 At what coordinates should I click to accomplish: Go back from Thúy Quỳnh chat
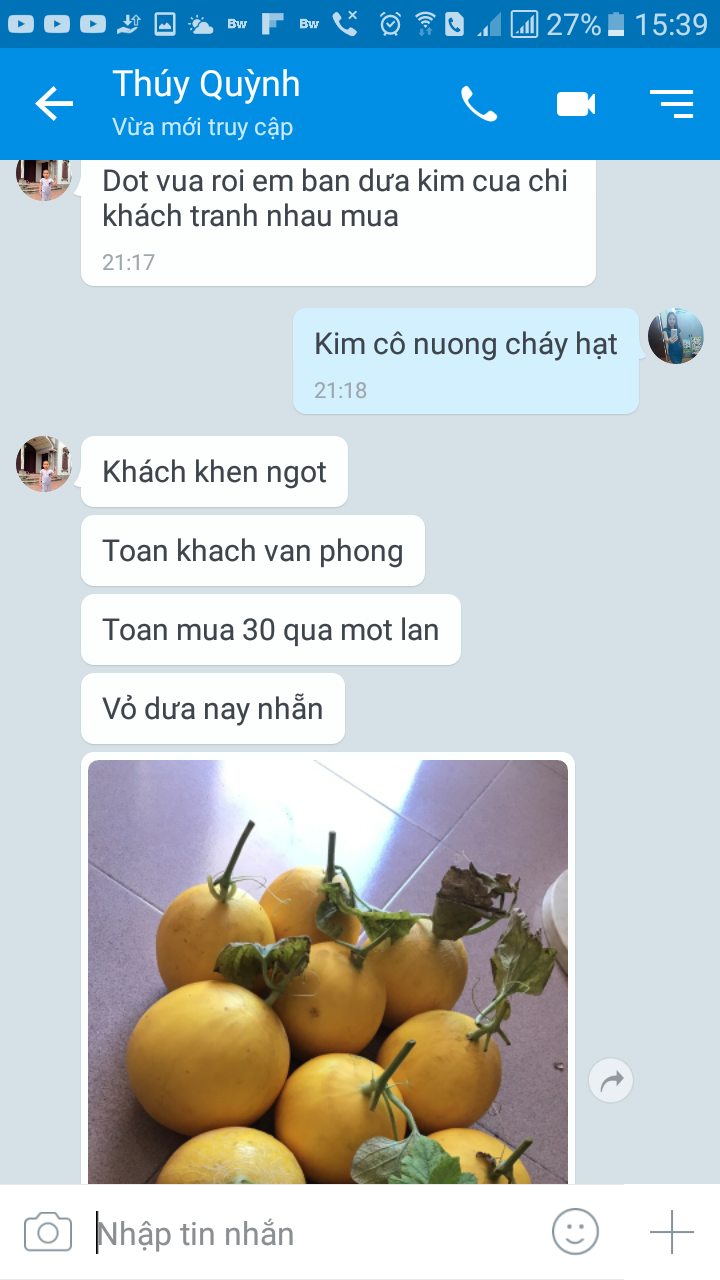[54, 104]
